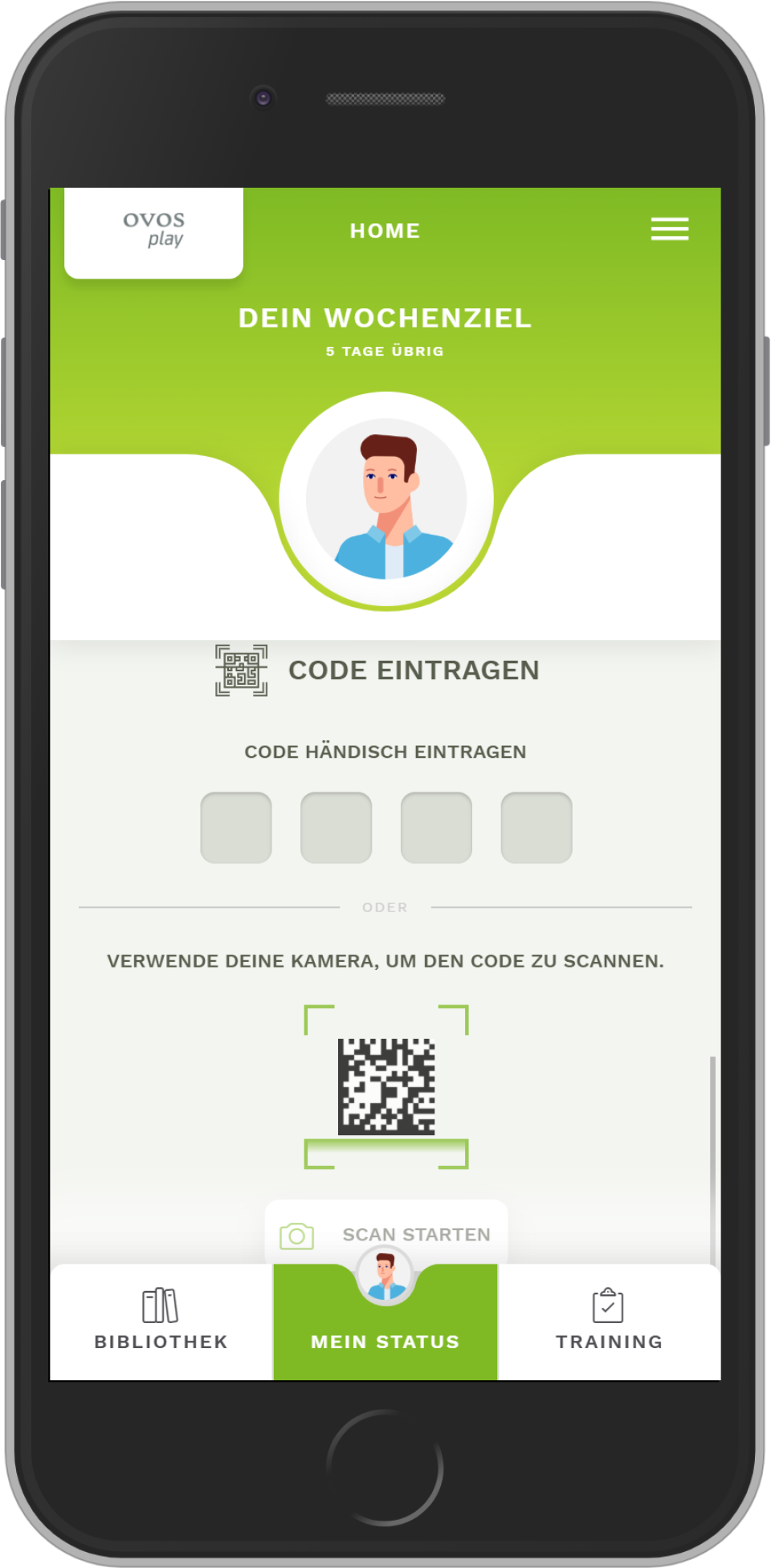This screenshot has height=1568, width=771.
Task: Start scanning with Scan starten
Action: 386,1234
